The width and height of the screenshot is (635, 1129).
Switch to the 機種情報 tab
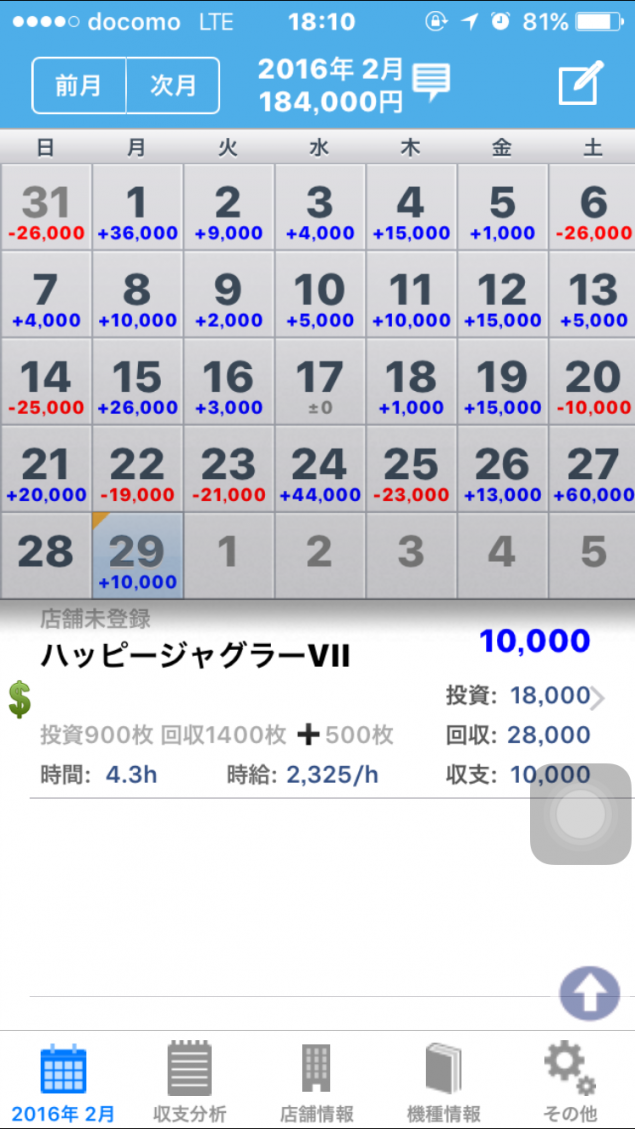tap(443, 1081)
